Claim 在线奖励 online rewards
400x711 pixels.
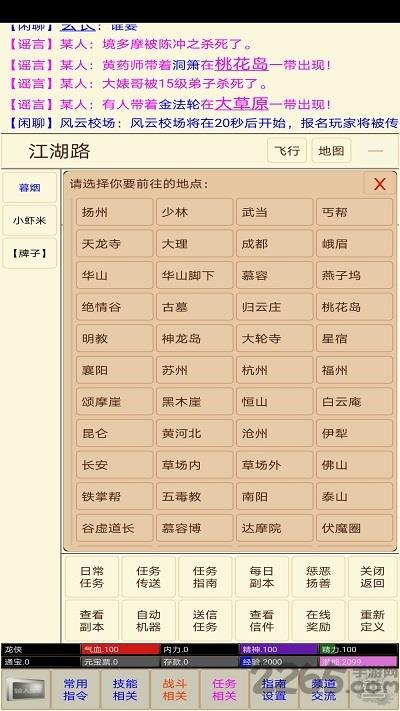pyautogui.click(x=318, y=621)
